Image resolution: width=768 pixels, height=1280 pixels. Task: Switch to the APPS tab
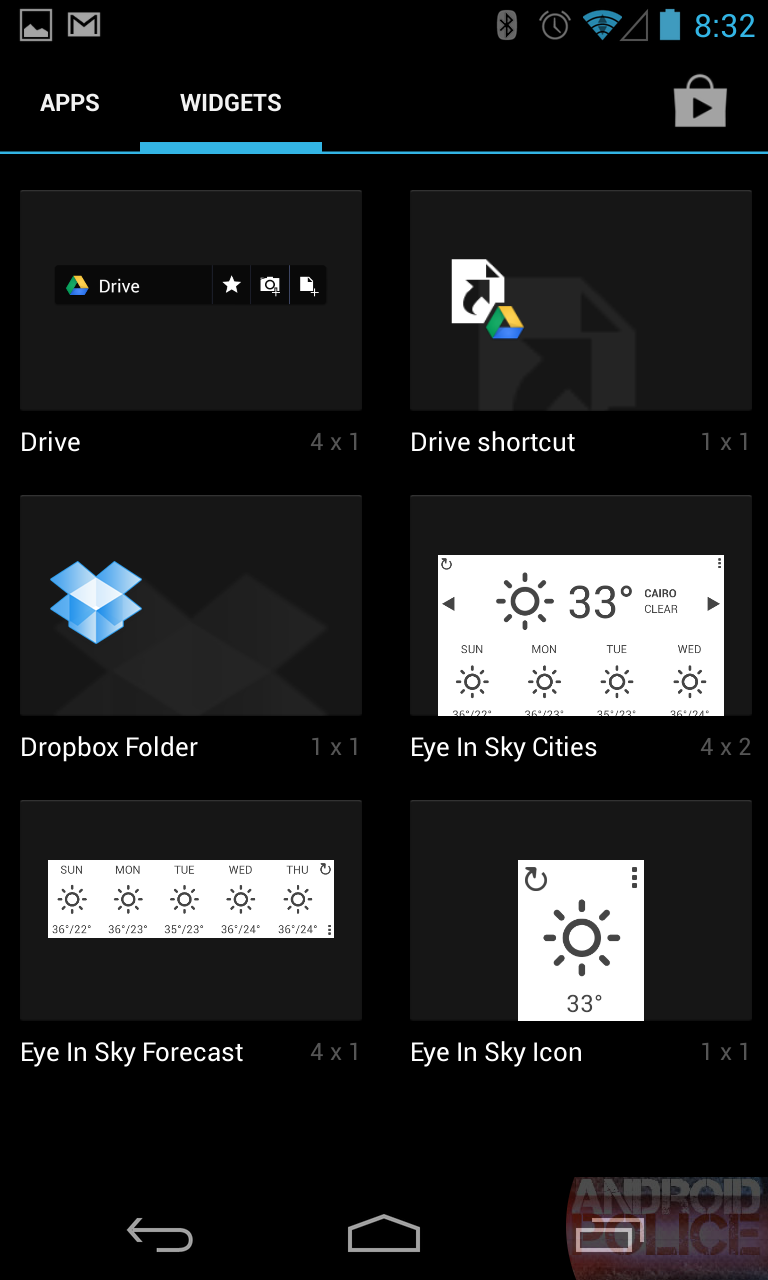70,102
